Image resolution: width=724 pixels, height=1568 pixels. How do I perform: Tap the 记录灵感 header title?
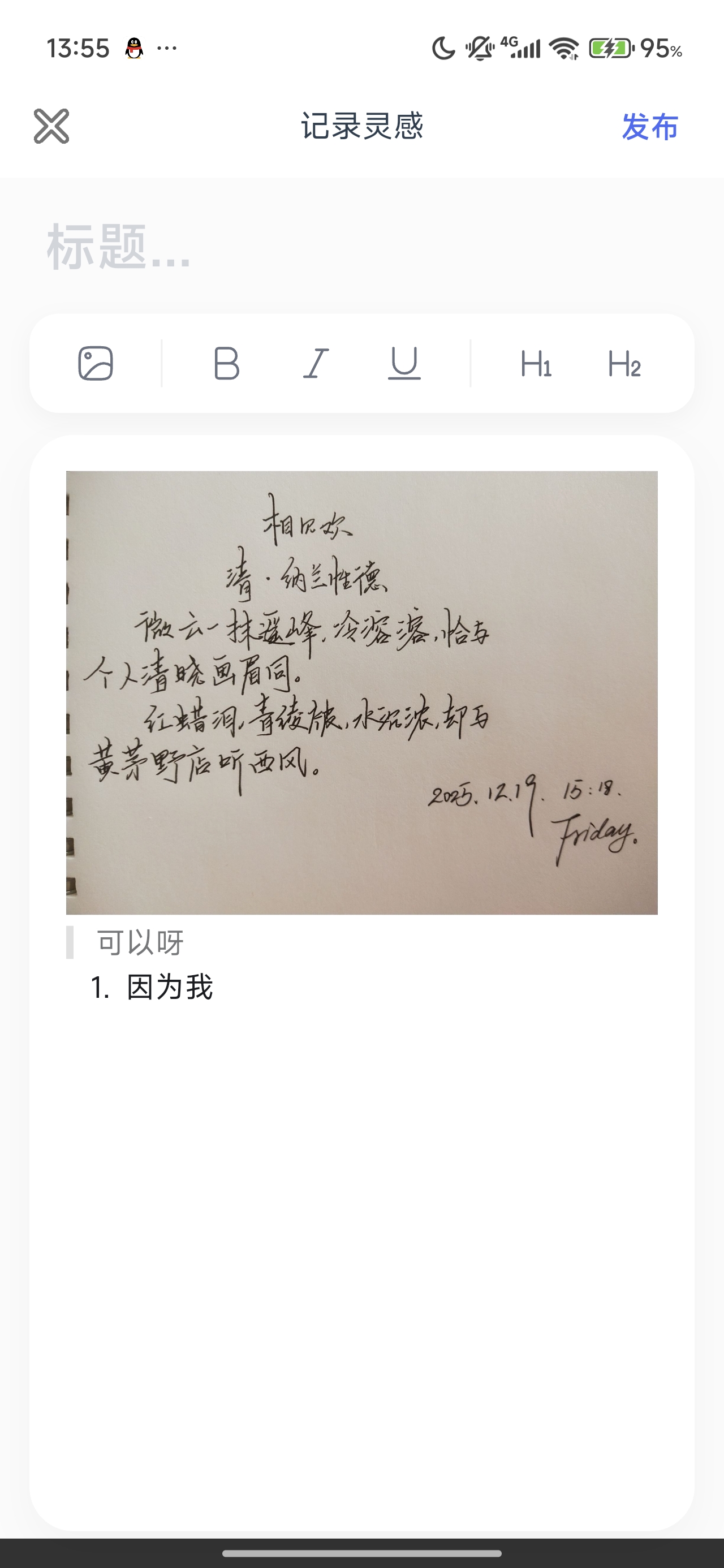click(361, 126)
